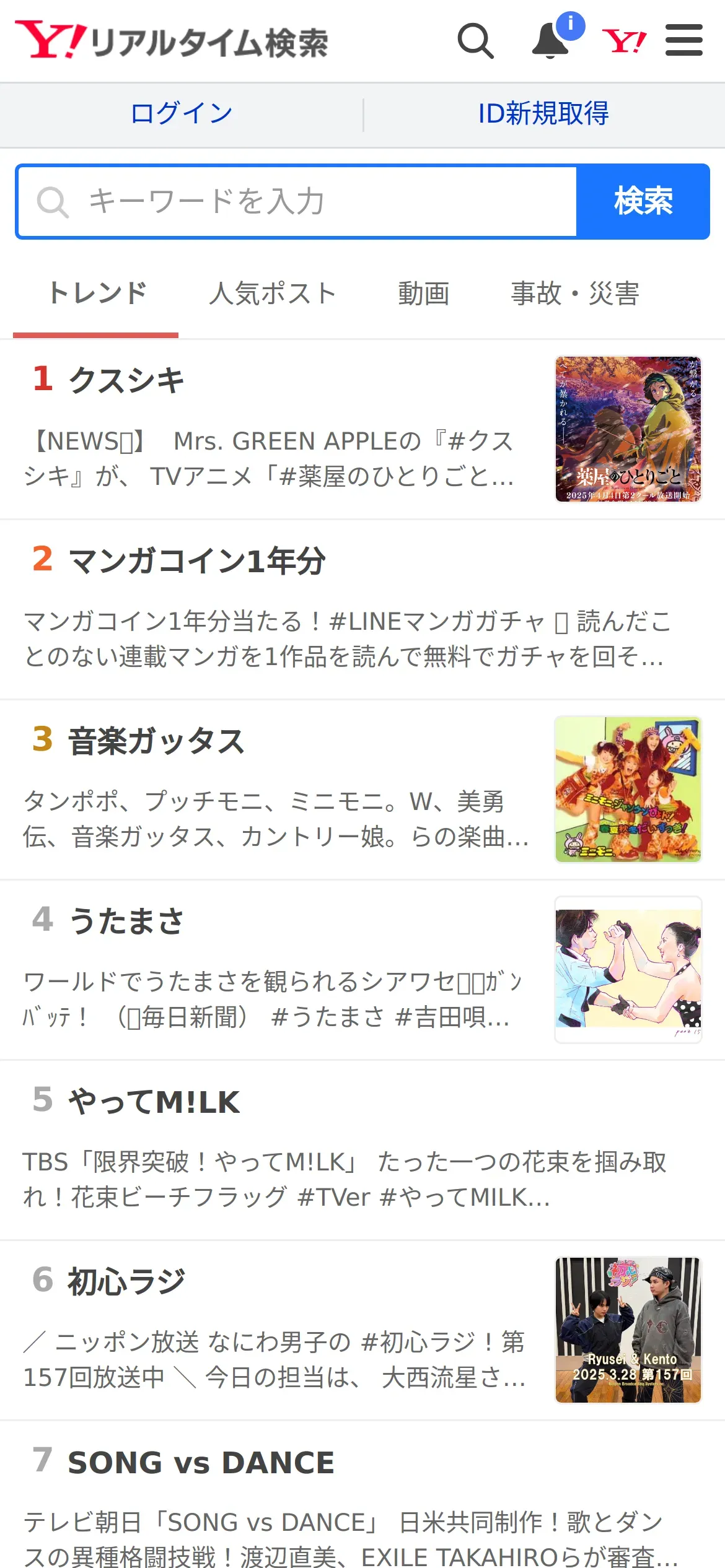Switch to the 動画 tab
The image size is (725, 1568).
[424, 294]
